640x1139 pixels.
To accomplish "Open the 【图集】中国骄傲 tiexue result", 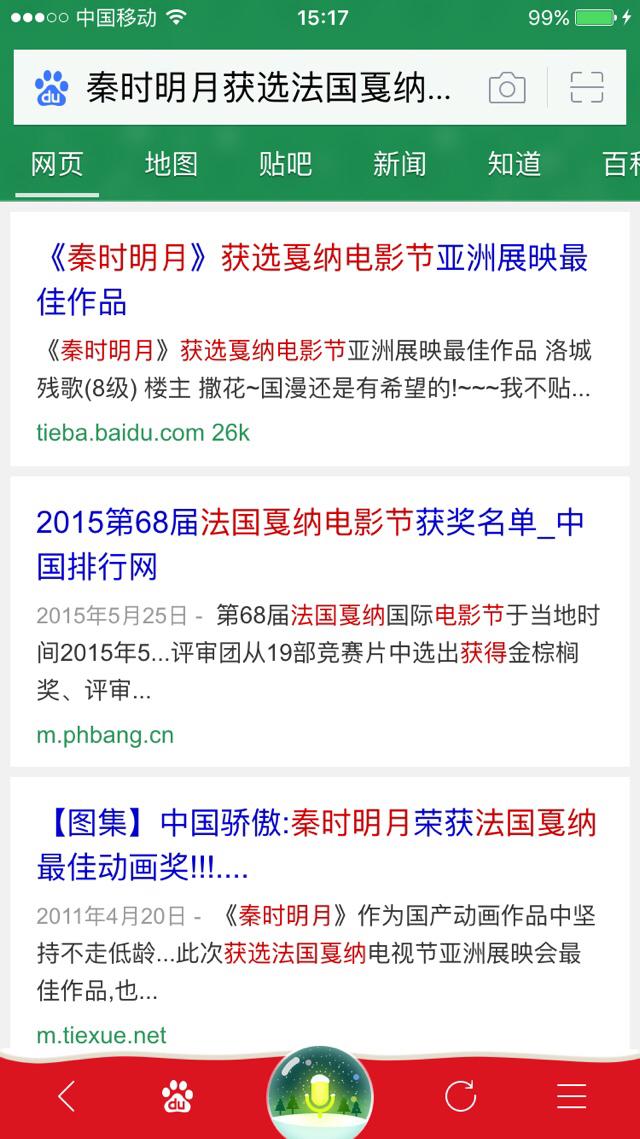I will (316, 845).
